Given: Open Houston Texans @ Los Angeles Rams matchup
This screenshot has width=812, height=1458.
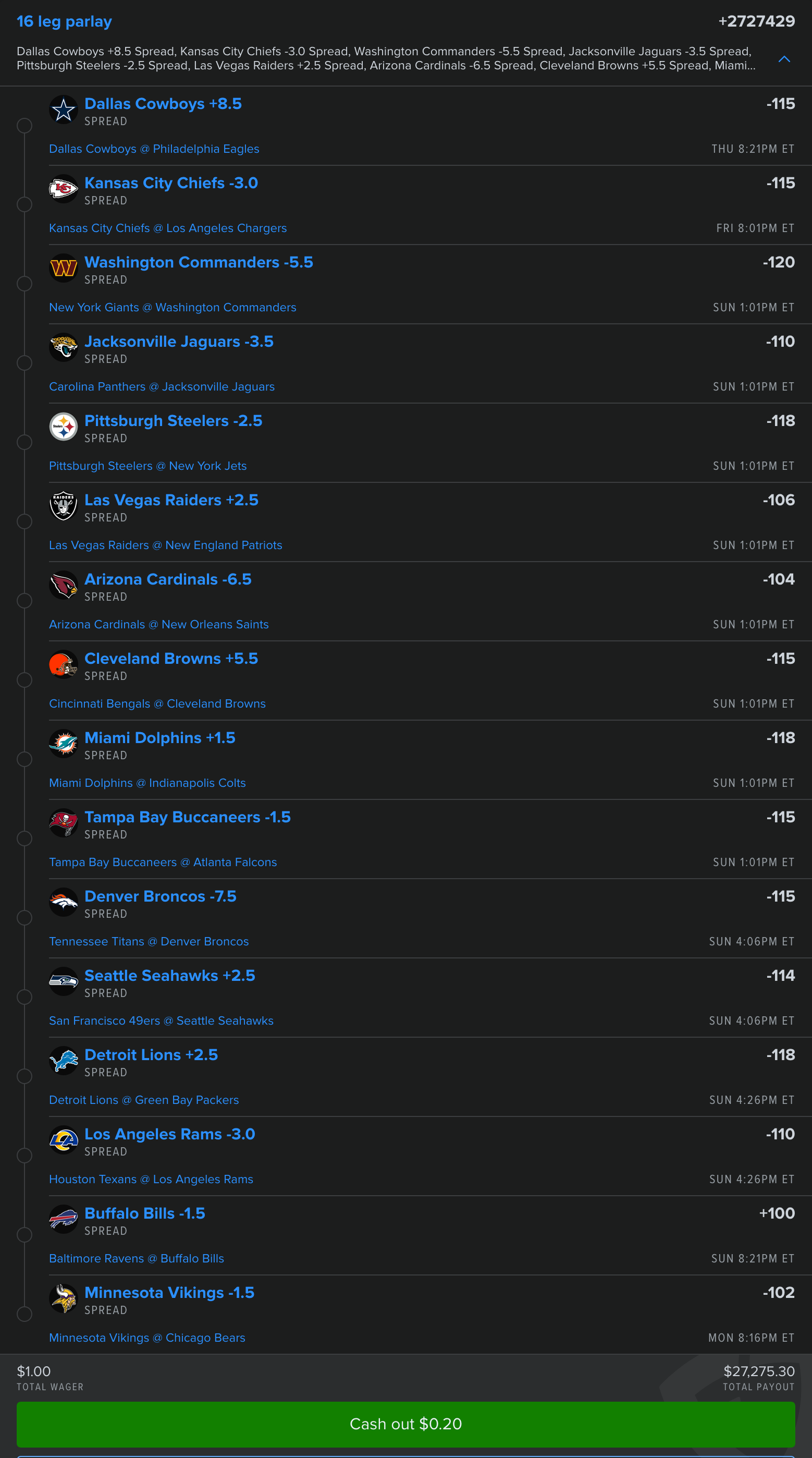Looking at the screenshot, I should [151, 1179].
